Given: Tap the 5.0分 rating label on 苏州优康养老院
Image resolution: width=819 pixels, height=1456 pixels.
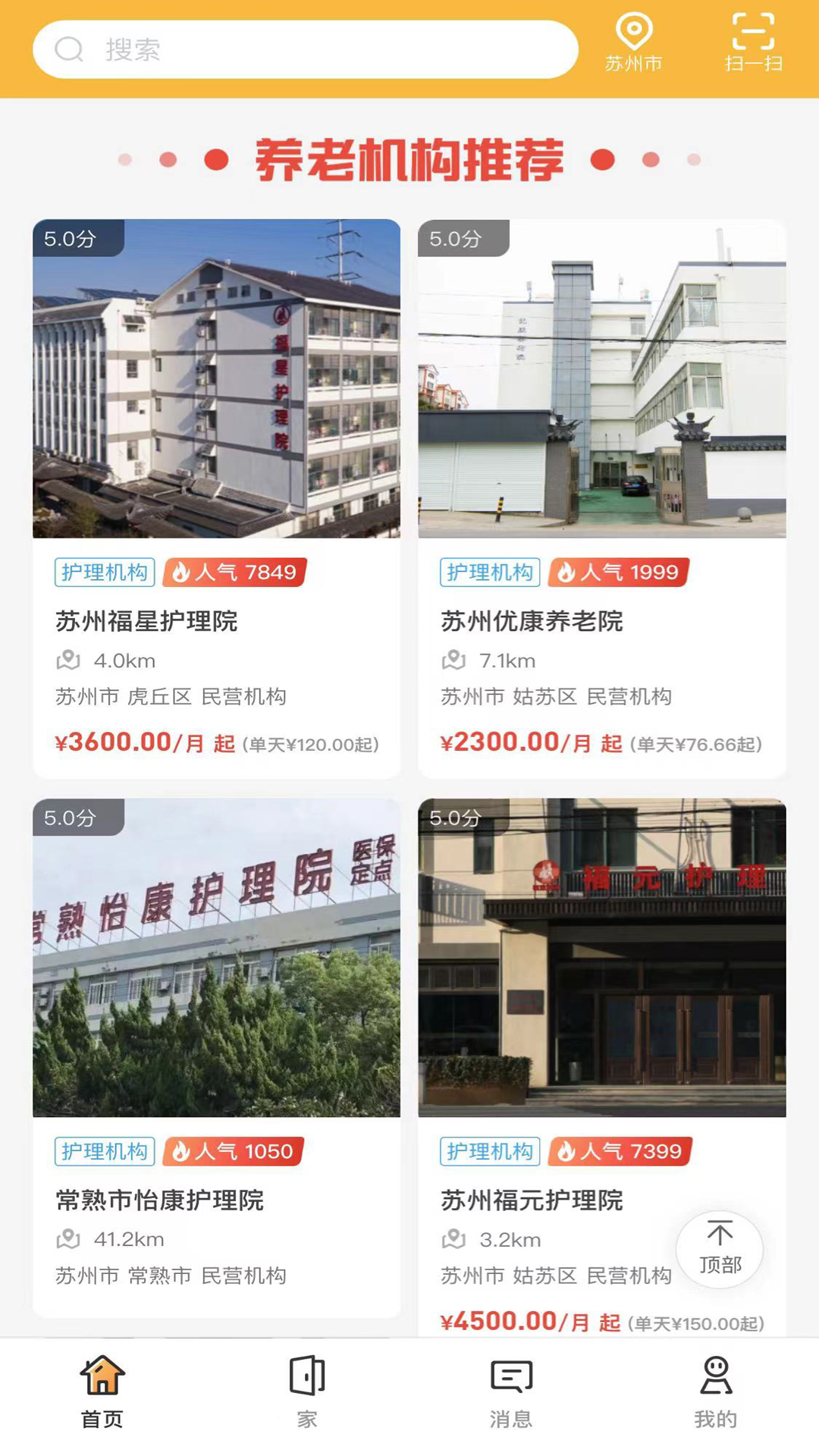Looking at the screenshot, I should click(x=464, y=239).
